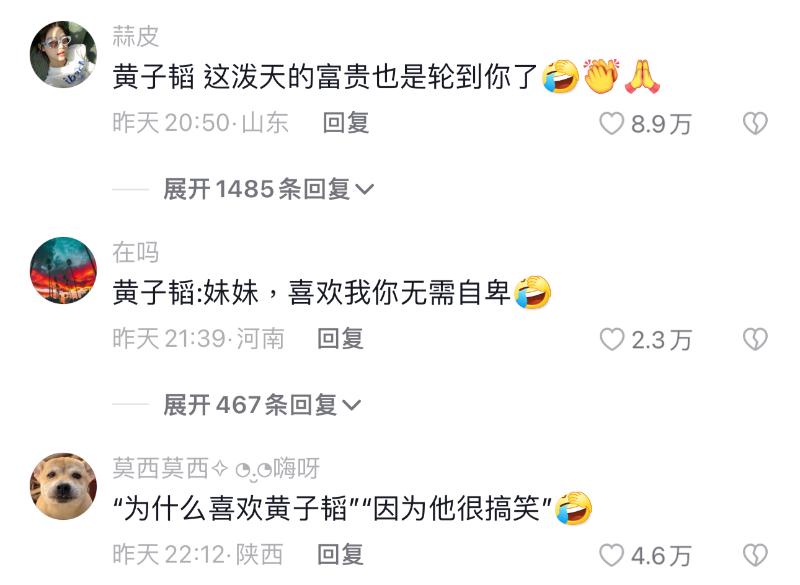Open the username 在吗

click(135, 252)
